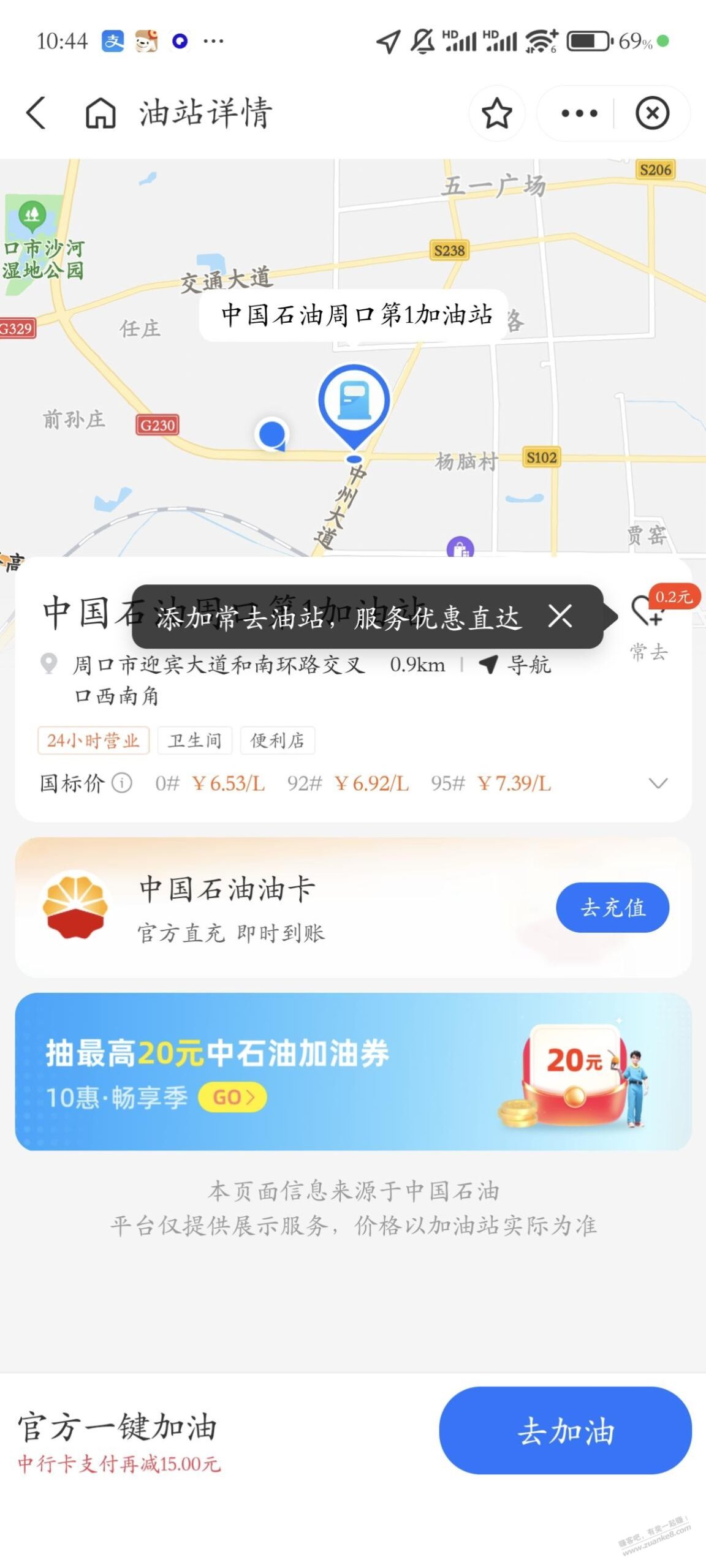Tap the back arrow in the header
The image size is (706, 1568).
coord(37,113)
